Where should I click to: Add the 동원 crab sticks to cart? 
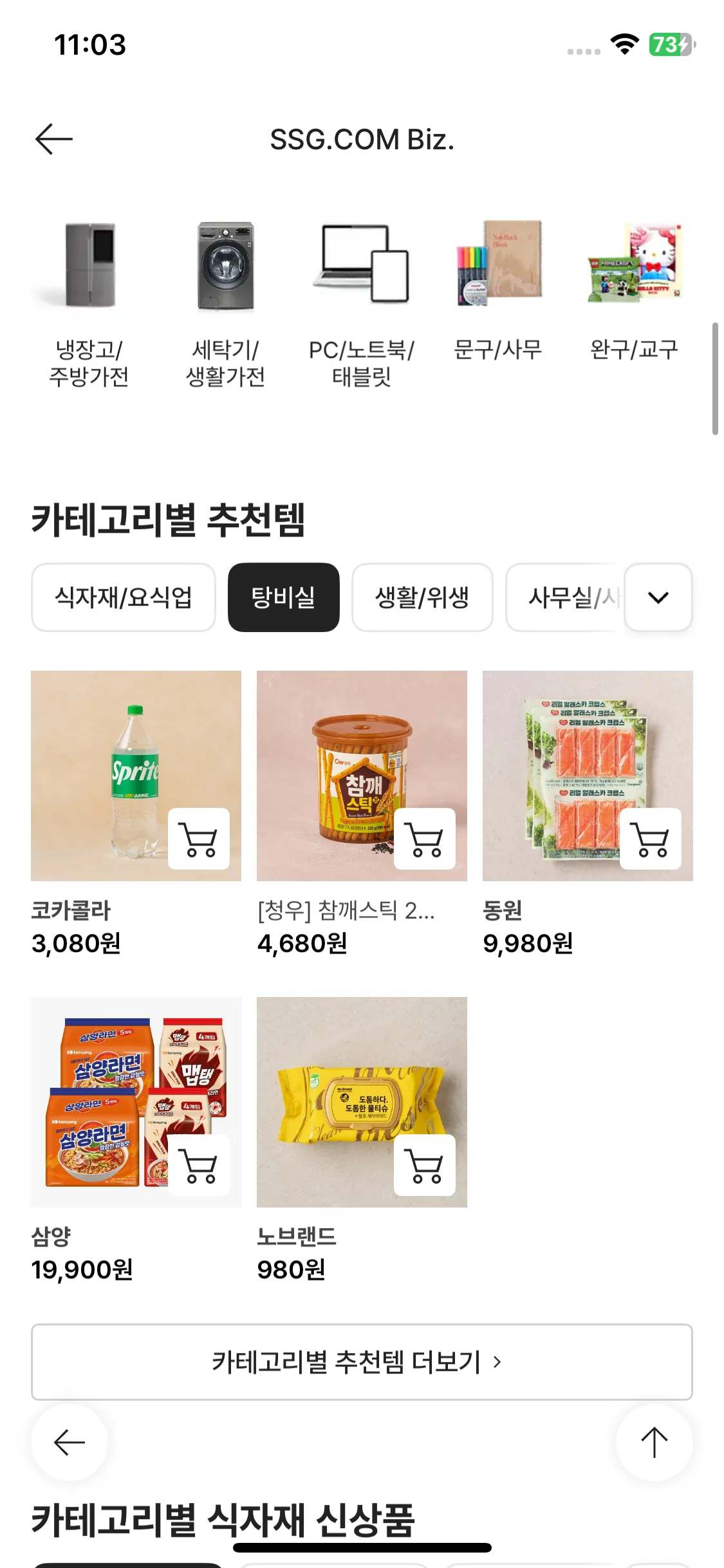[x=651, y=839]
